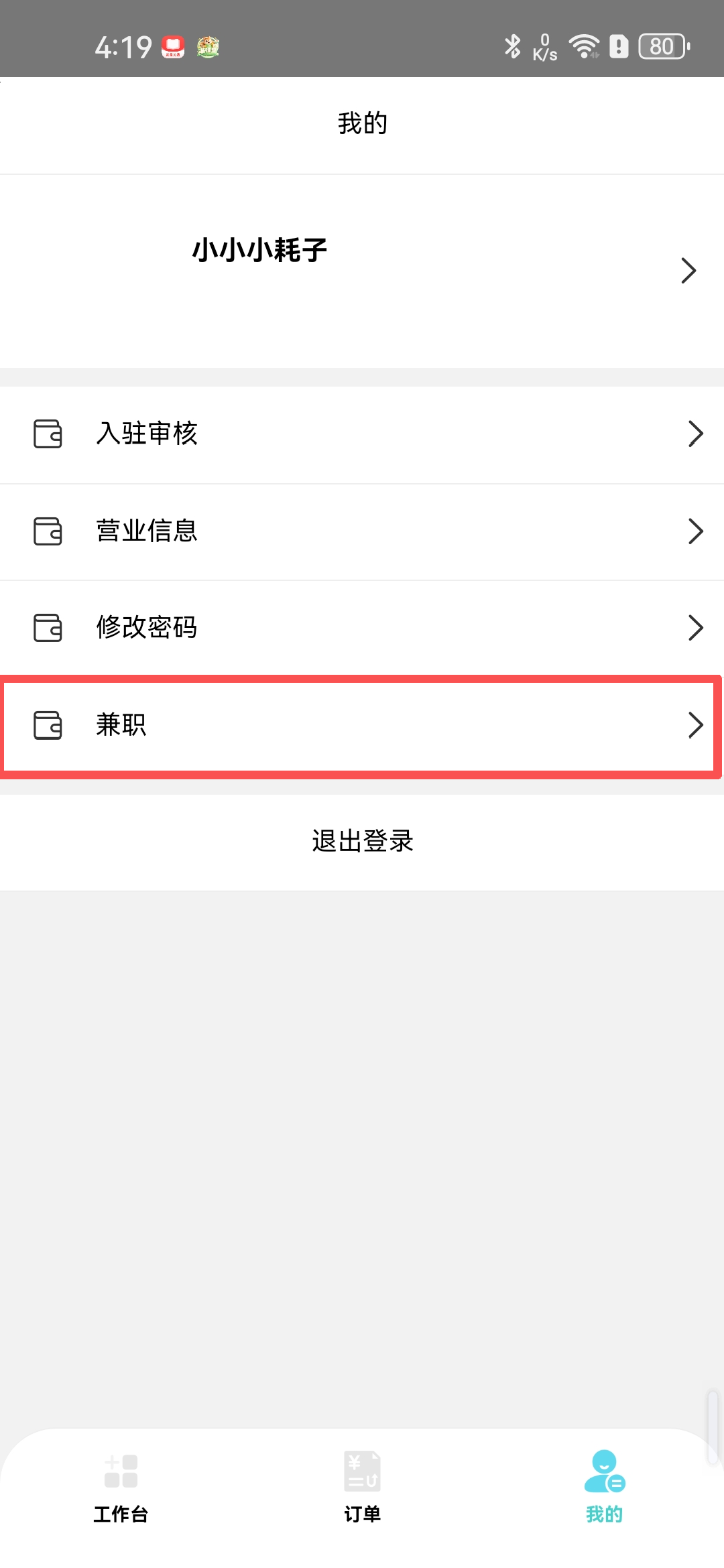Image resolution: width=724 pixels, height=1568 pixels.
Task: Open the 小小小耗子 profile row
Action: coord(362,271)
